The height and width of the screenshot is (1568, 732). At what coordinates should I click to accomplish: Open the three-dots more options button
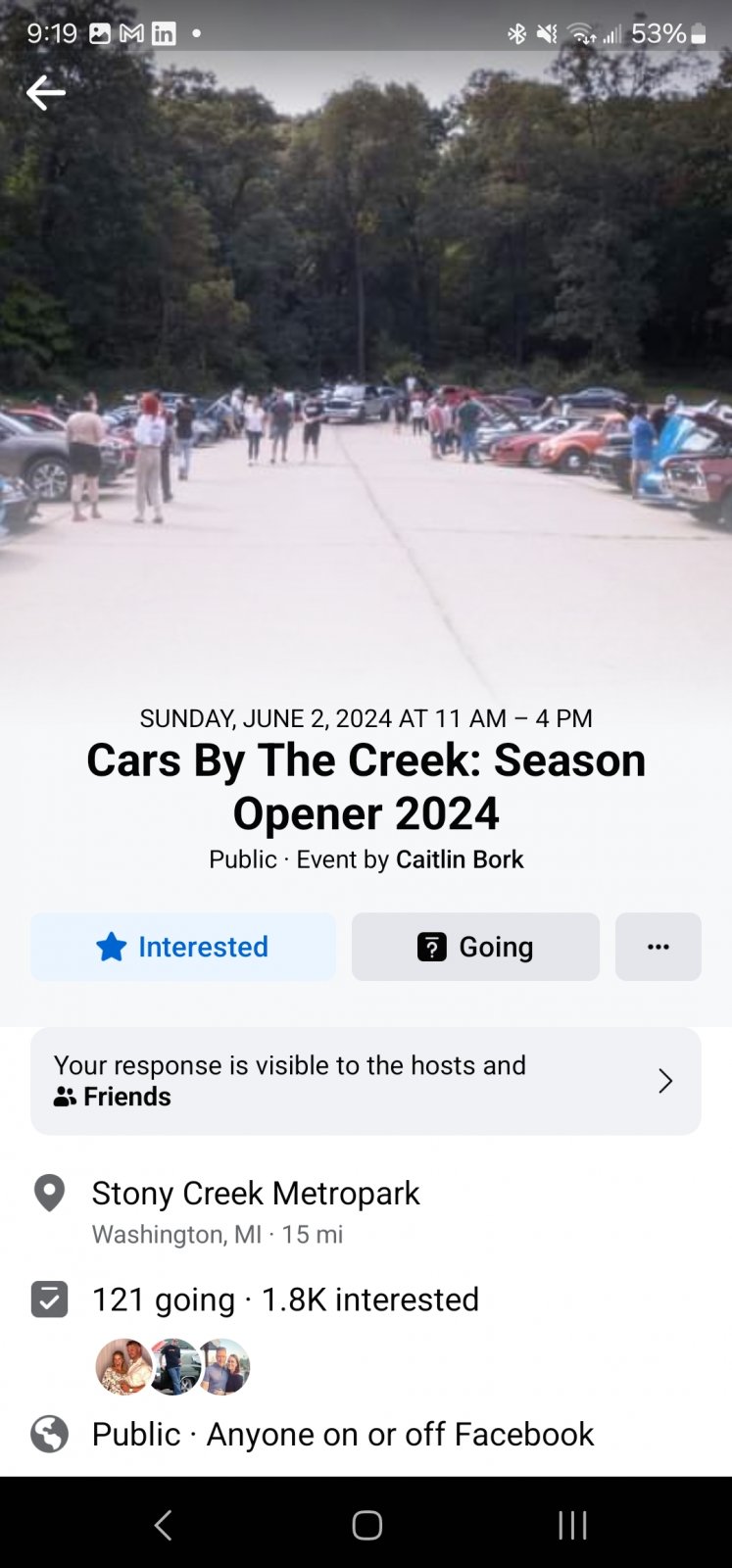point(659,947)
